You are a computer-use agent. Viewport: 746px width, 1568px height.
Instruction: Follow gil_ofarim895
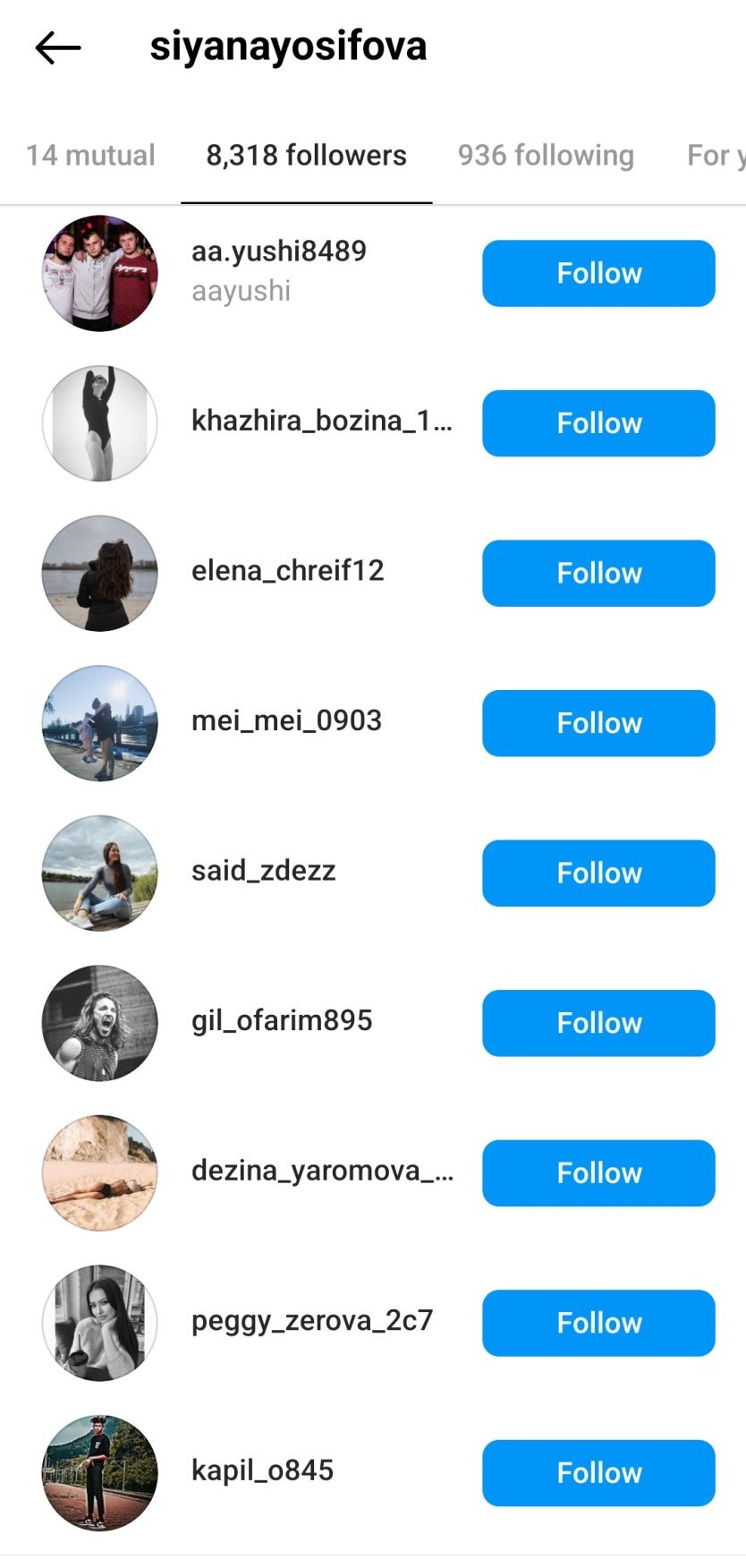coord(598,1023)
